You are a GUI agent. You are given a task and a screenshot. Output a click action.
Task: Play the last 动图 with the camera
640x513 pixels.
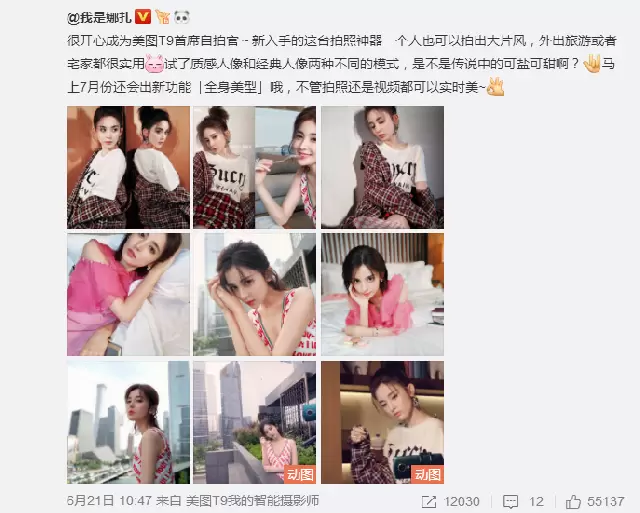click(383, 422)
